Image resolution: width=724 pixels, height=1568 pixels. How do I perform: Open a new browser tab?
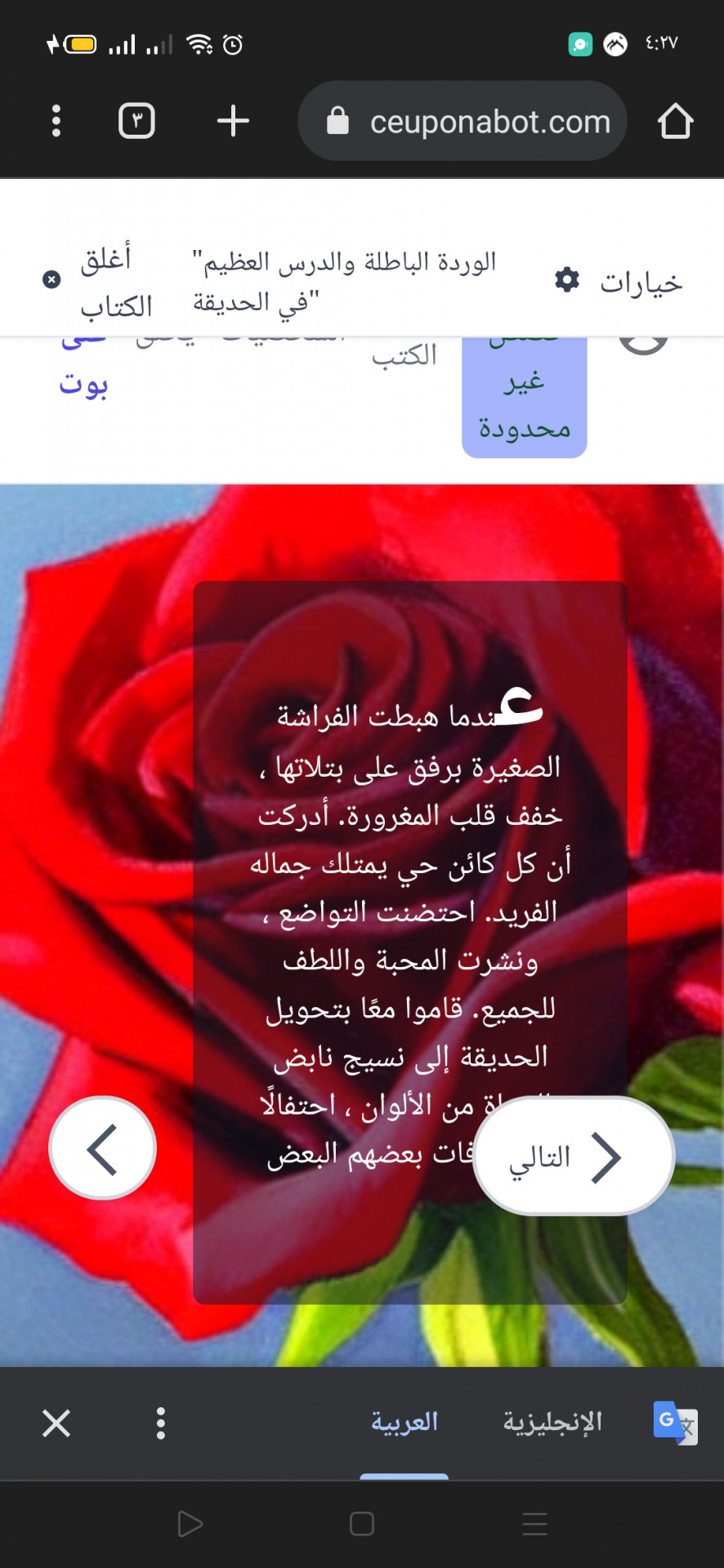(233, 121)
